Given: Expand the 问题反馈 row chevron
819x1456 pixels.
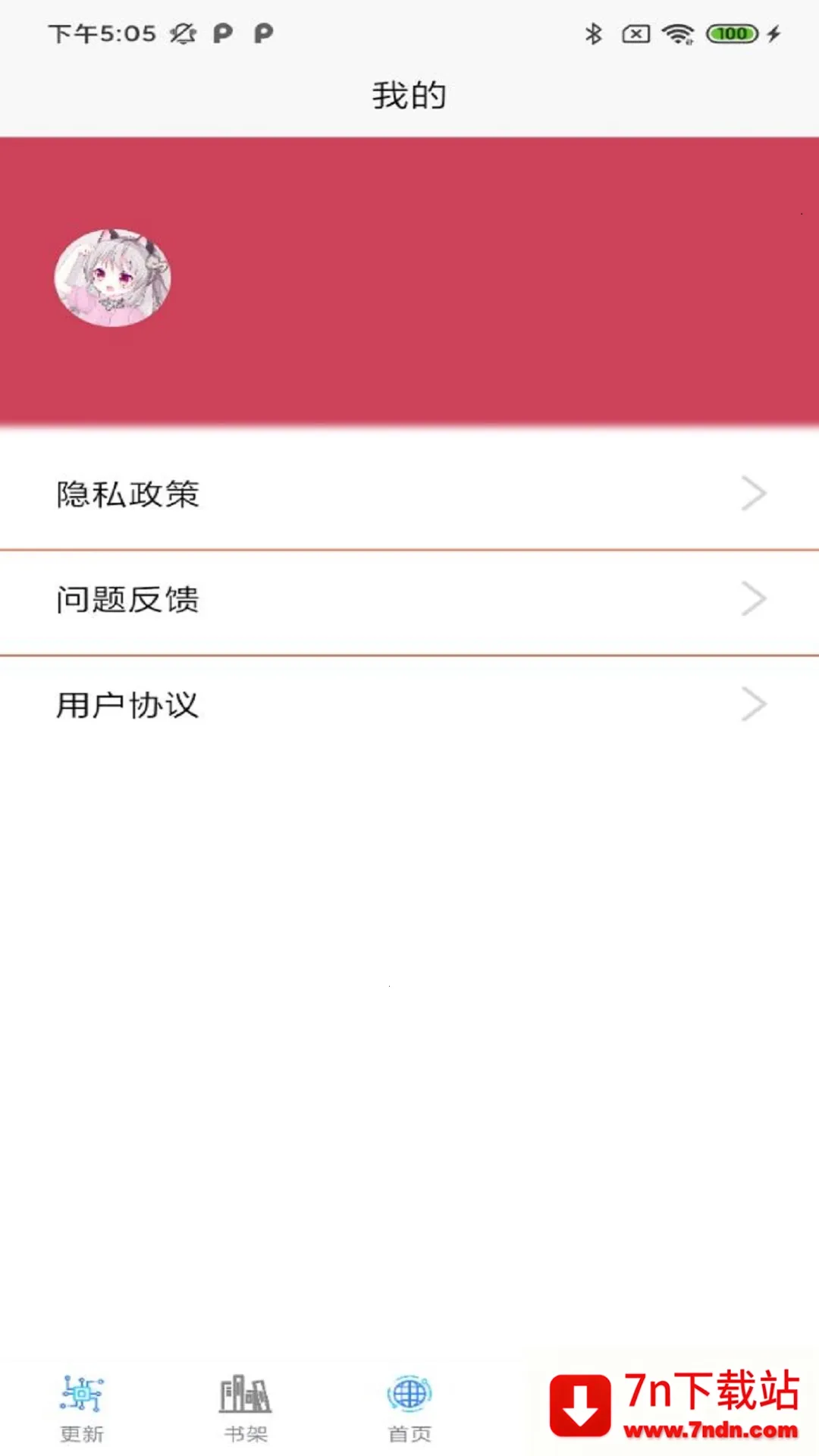Looking at the screenshot, I should 753,599.
